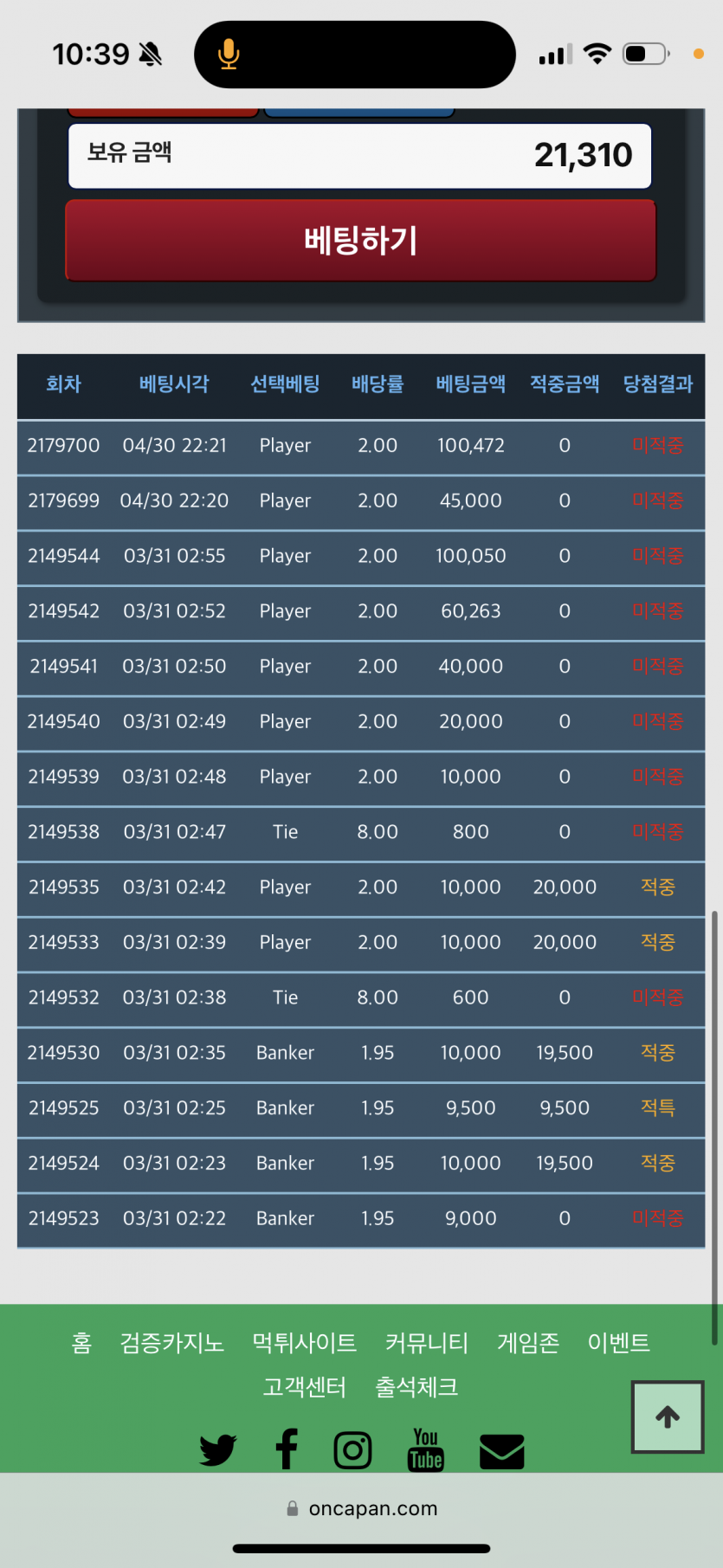The image size is (723, 1568).
Task: Open the Facebook icon link
Action: tap(287, 1449)
